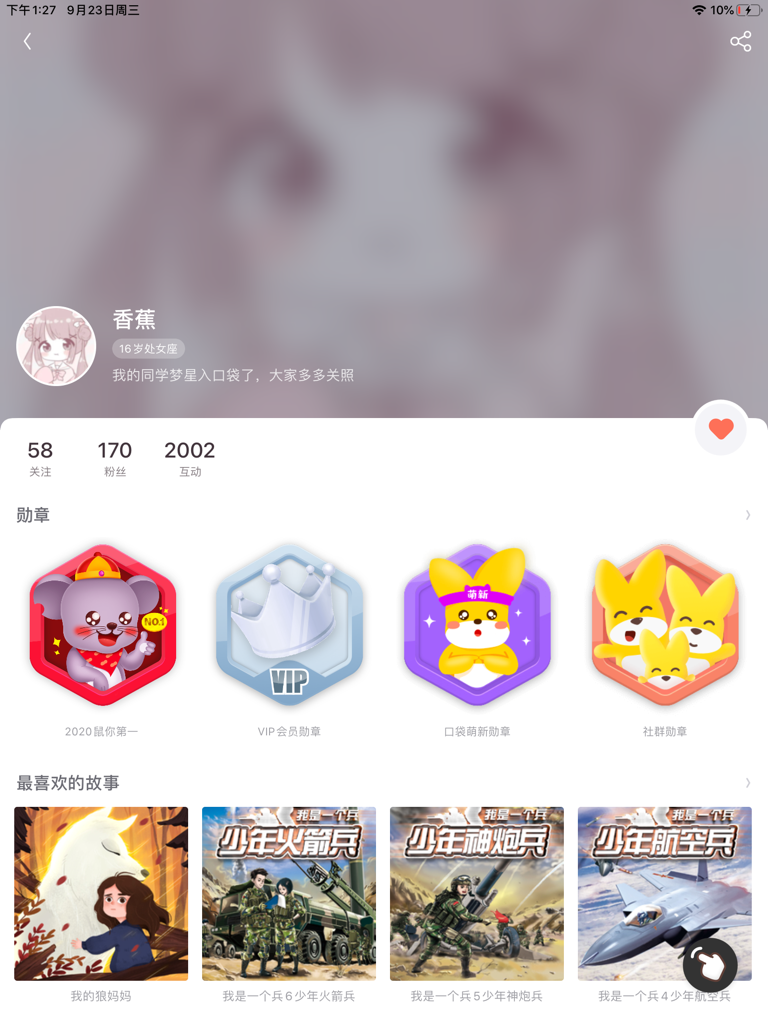Tap the floating hand icon button

point(710,965)
